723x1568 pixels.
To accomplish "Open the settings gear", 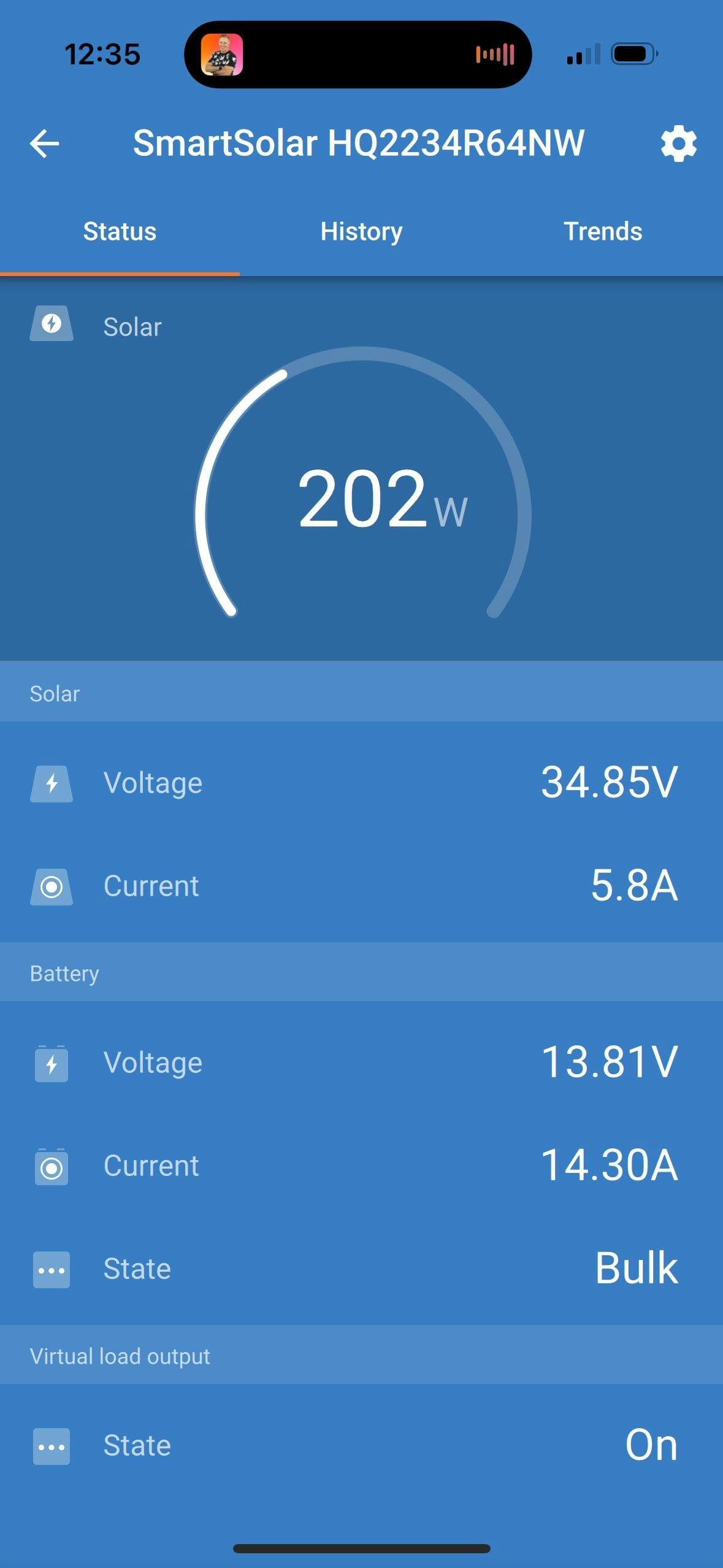I will [678, 144].
